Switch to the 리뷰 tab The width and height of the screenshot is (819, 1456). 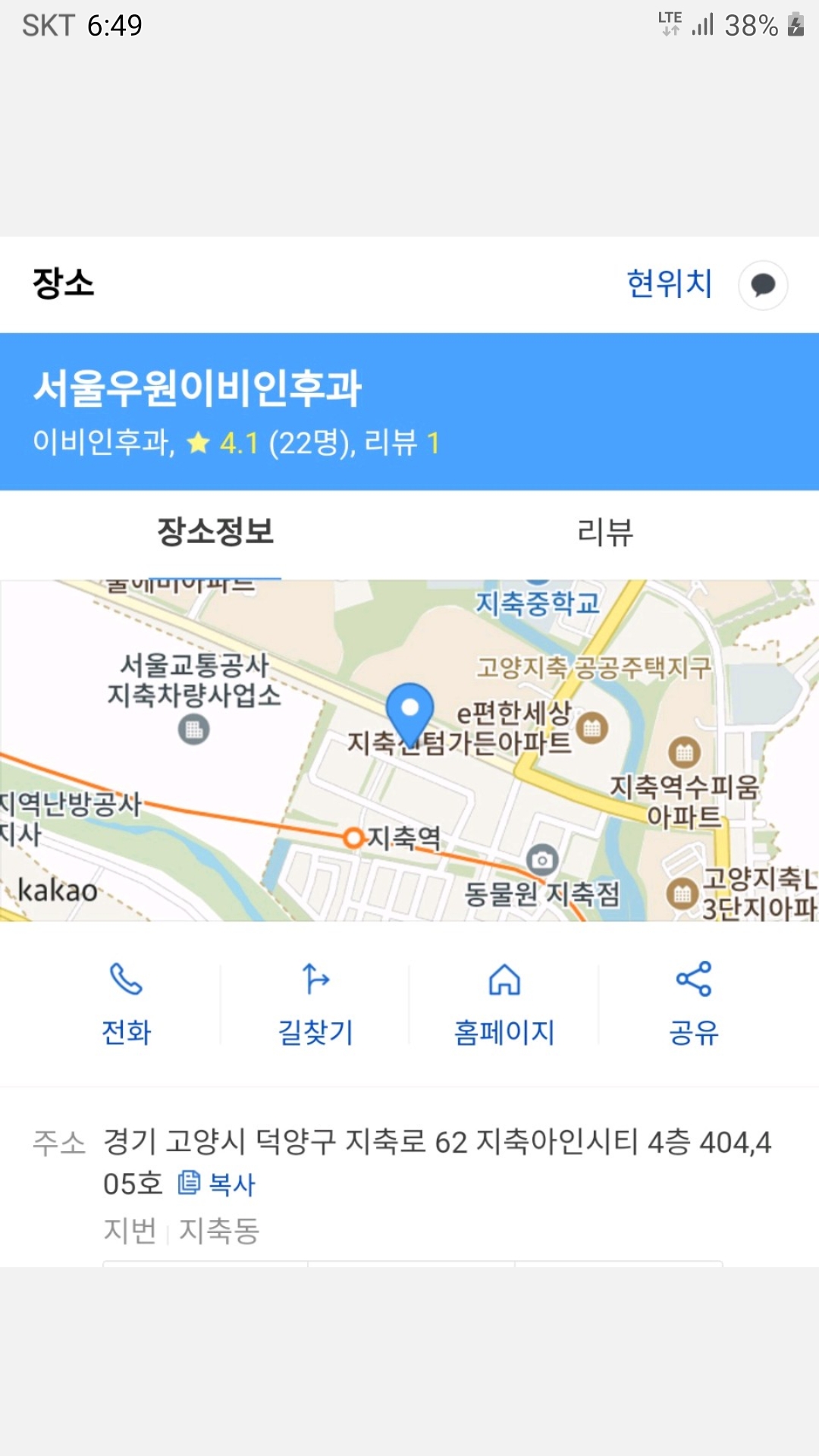pyautogui.click(x=604, y=532)
